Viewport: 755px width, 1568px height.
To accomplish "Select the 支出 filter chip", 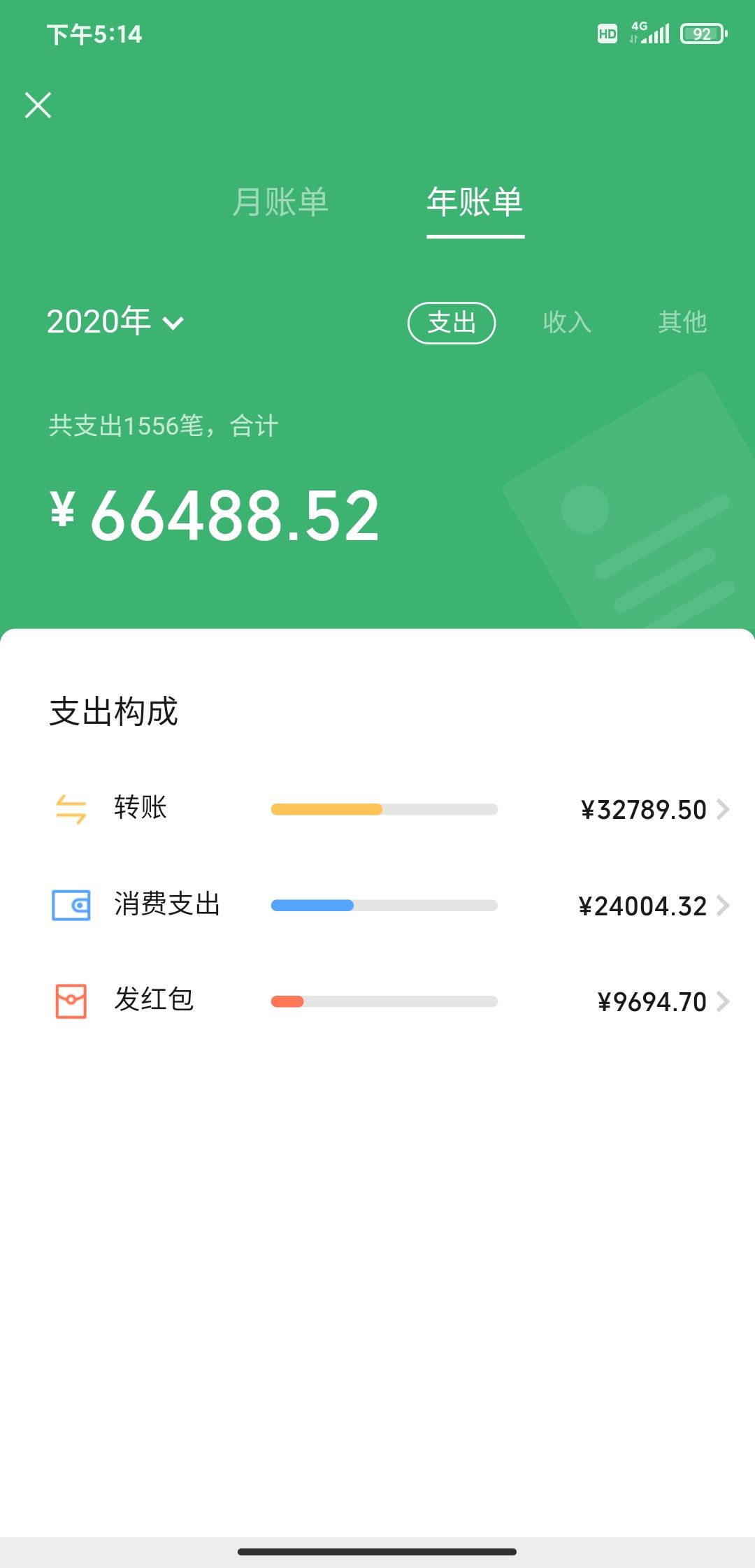I will 452,323.
